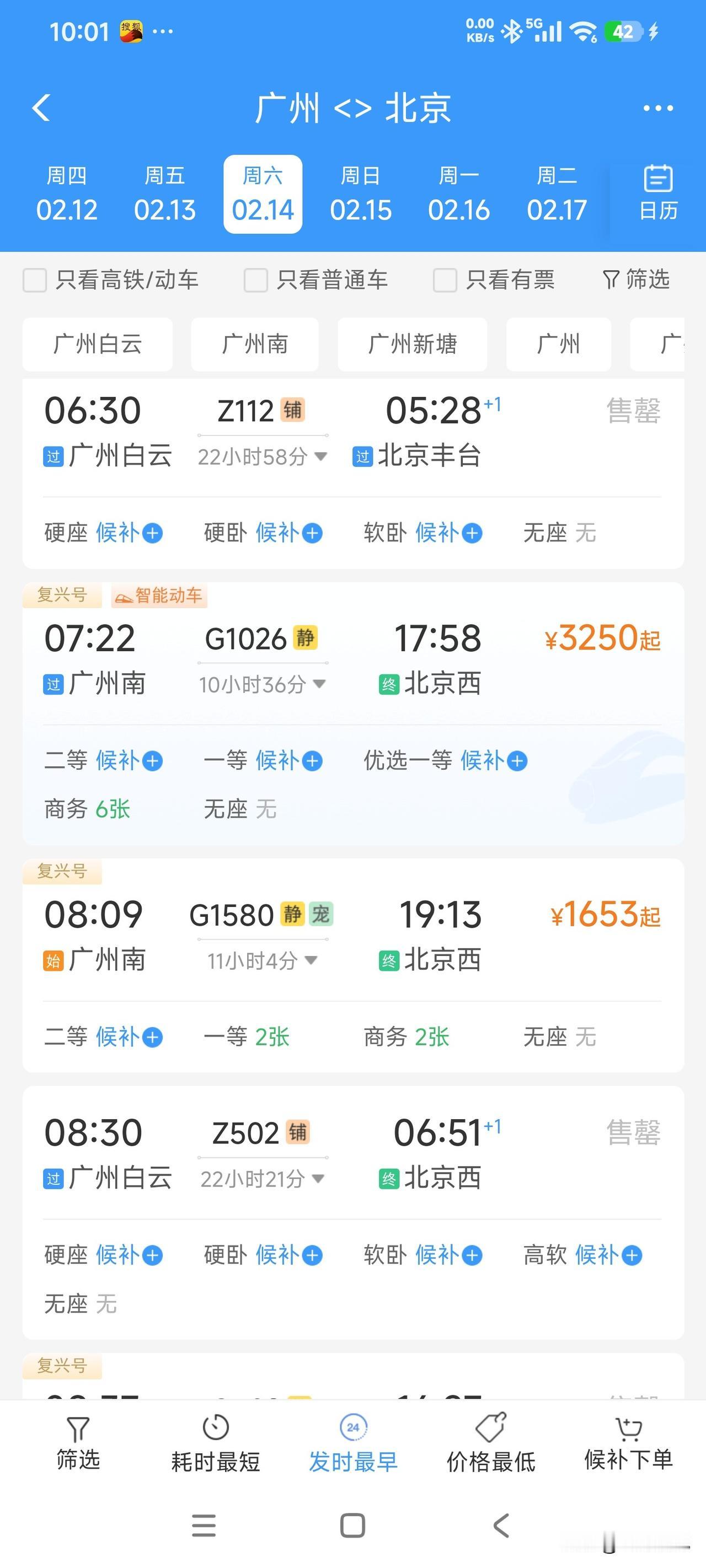Enable 只看高铁/动车 checkbox
The height and width of the screenshot is (1568, 706).
(x=34, y=280)
